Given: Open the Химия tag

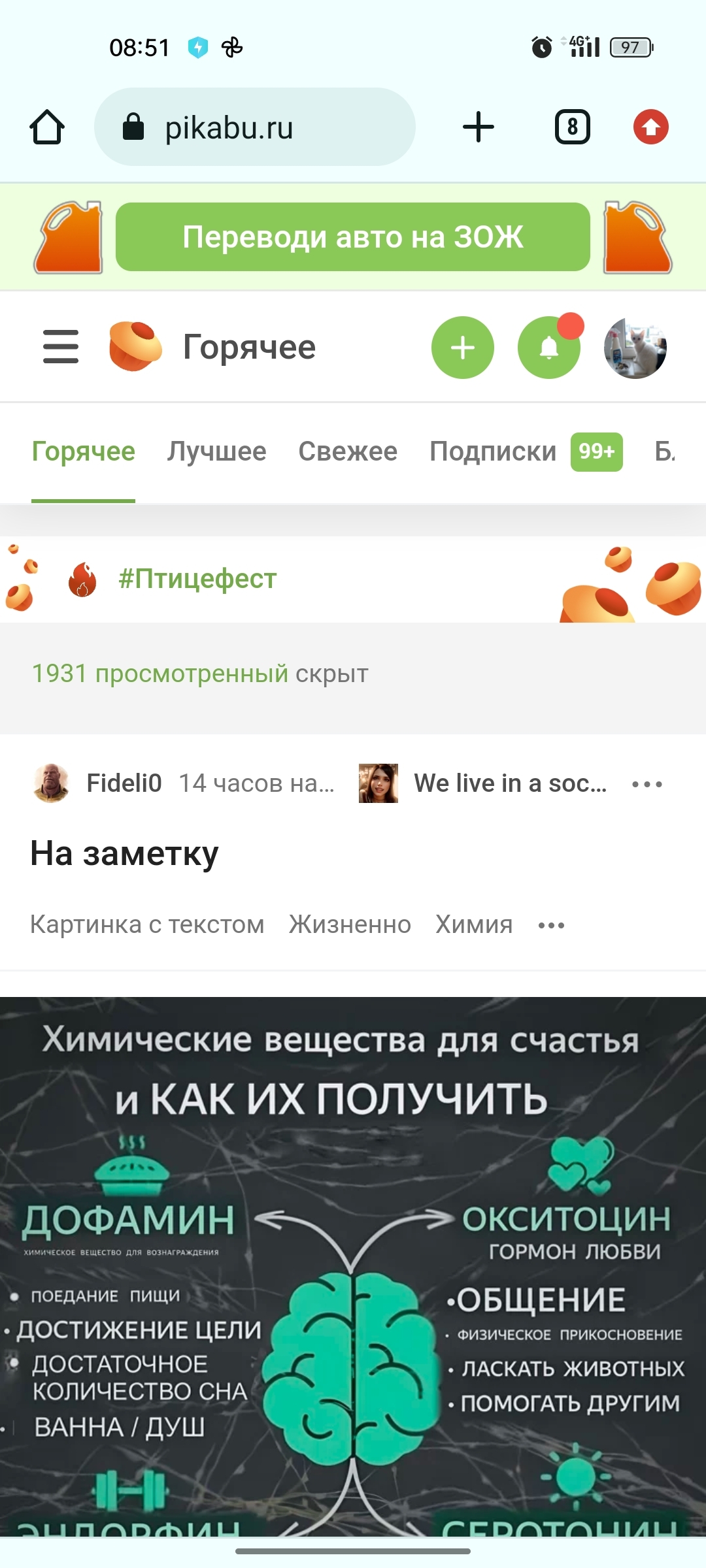Looking at the screenshot, I should pyautogui.click(x=474, y=924).
